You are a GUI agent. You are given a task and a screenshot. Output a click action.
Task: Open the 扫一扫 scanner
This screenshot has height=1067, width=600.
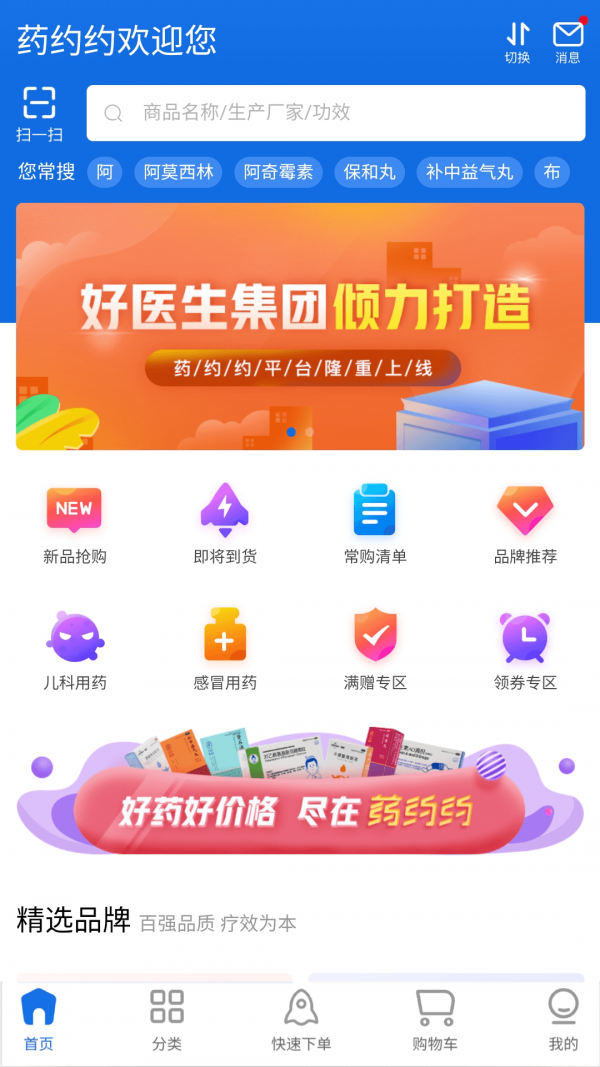tap(39, 114)
